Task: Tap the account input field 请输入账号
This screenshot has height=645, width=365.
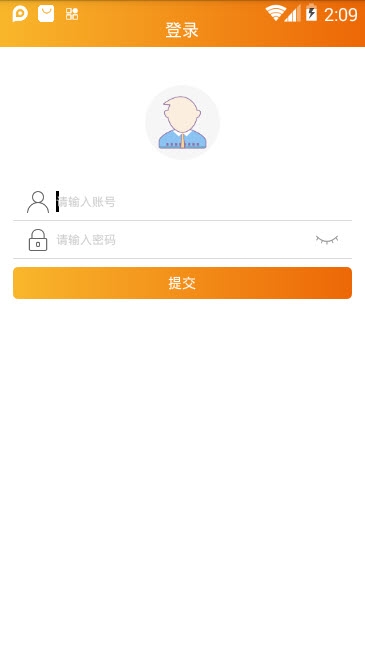Action: tap(203, 202)
